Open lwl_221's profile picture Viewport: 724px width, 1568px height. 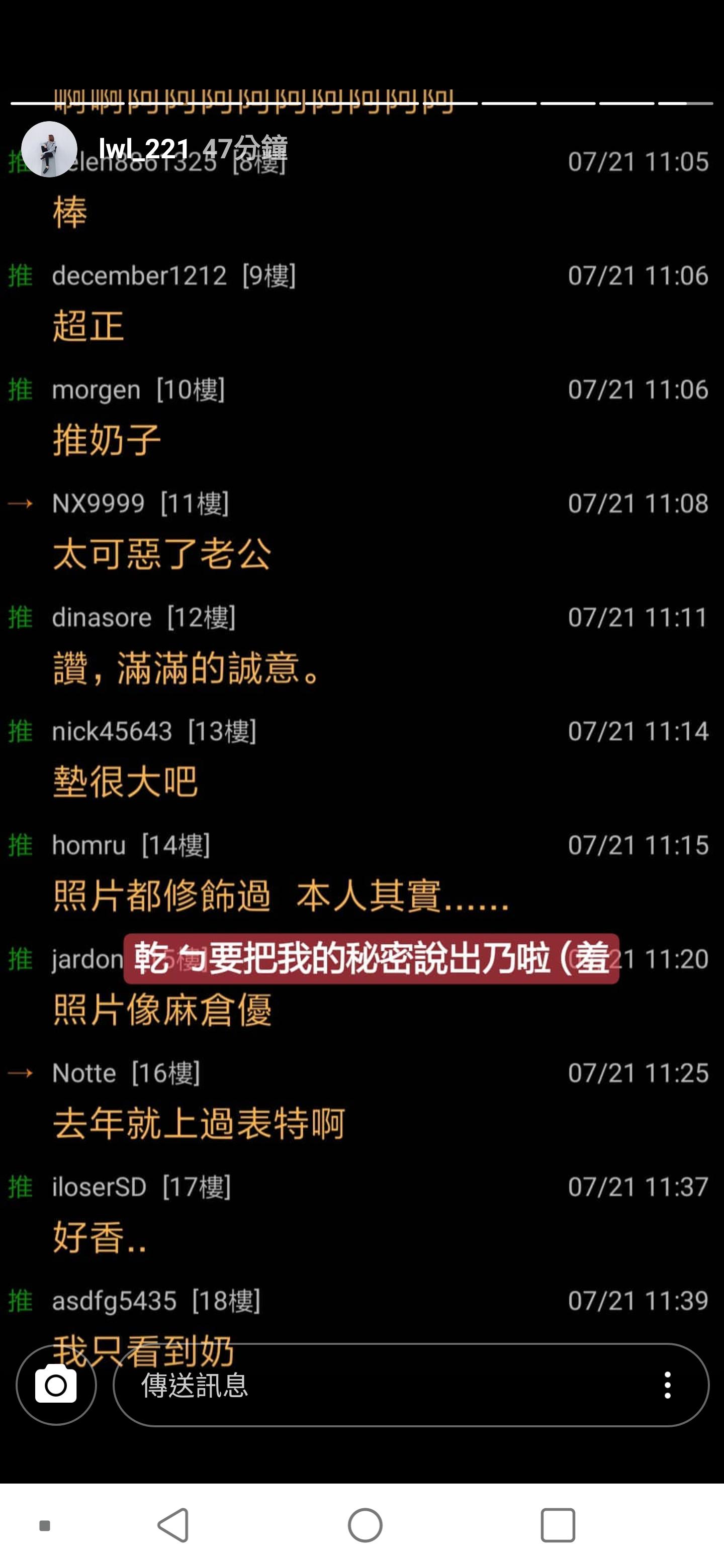(49, 149)
